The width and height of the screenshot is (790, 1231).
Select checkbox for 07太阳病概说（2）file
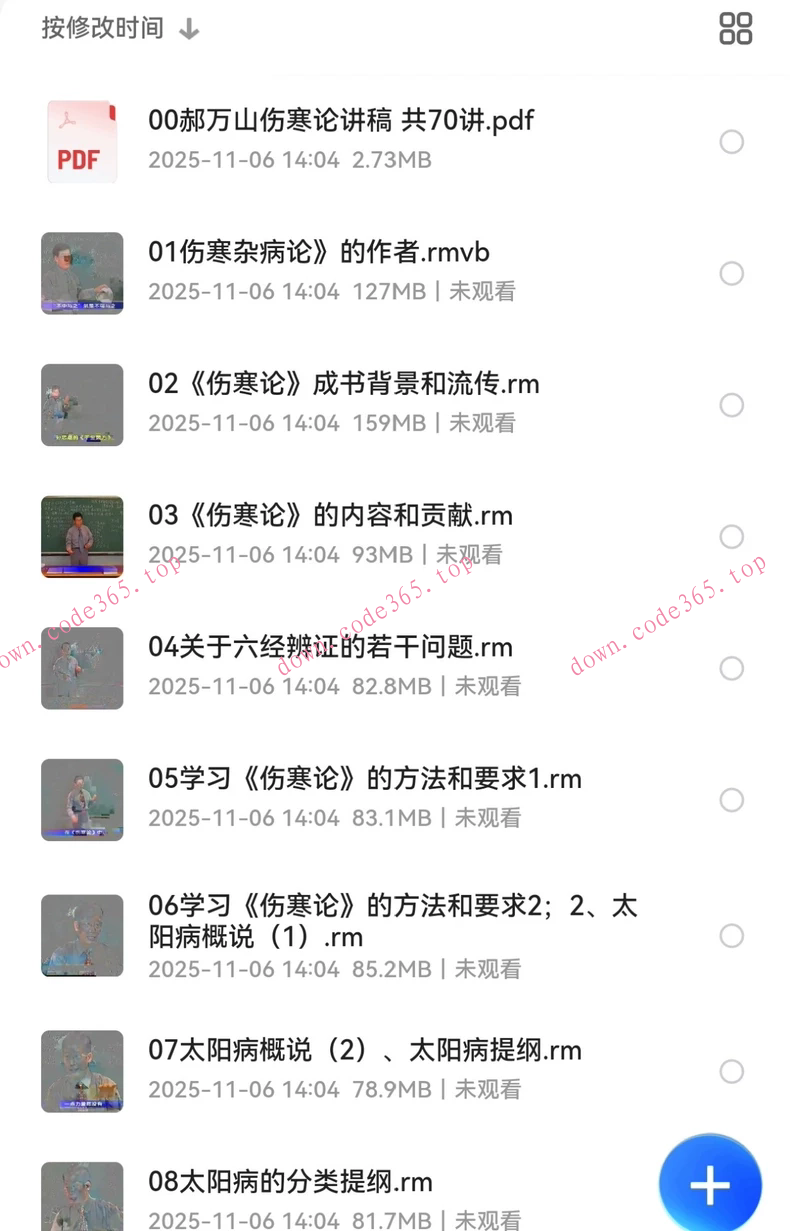731,1071
